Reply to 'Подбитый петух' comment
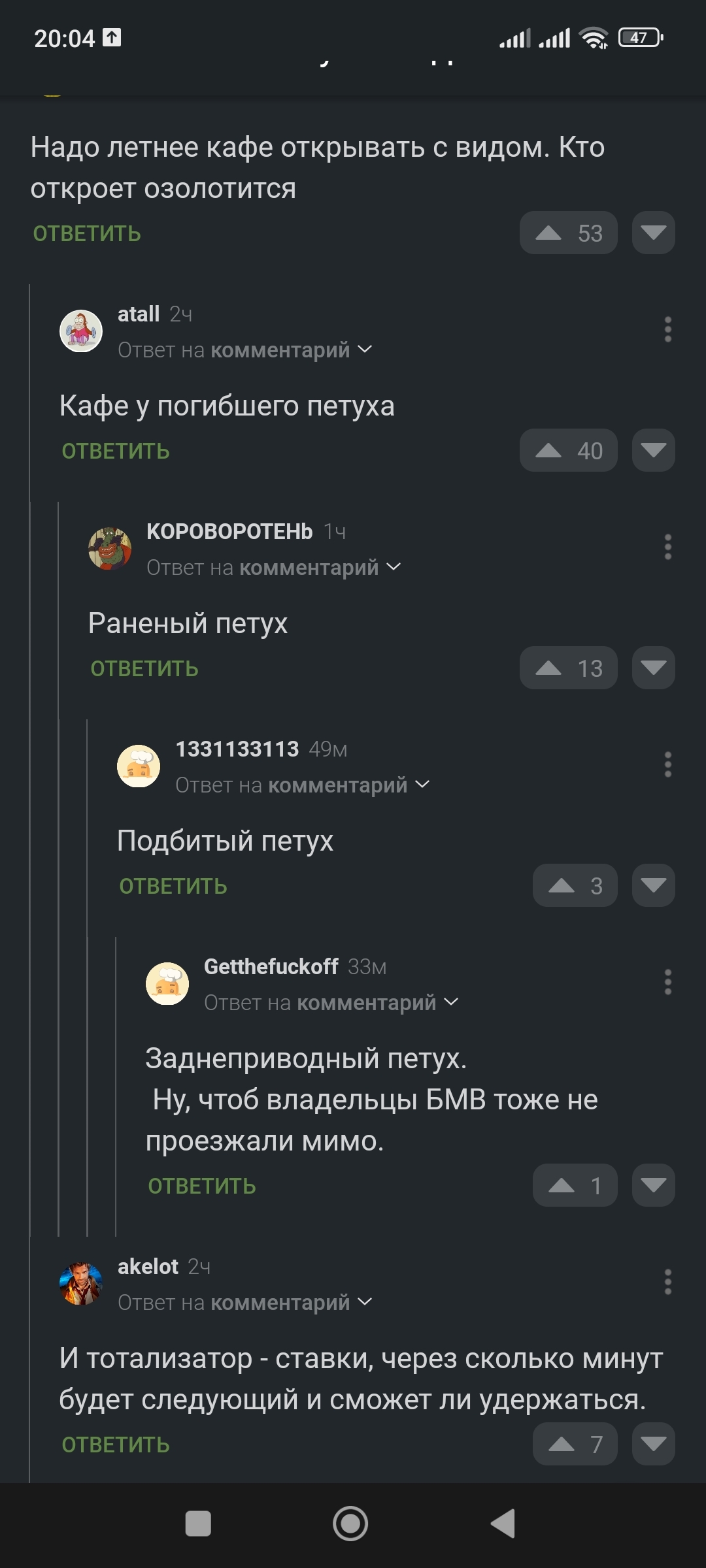Screen dimensions: 706x1568 [x=173, y=887]
